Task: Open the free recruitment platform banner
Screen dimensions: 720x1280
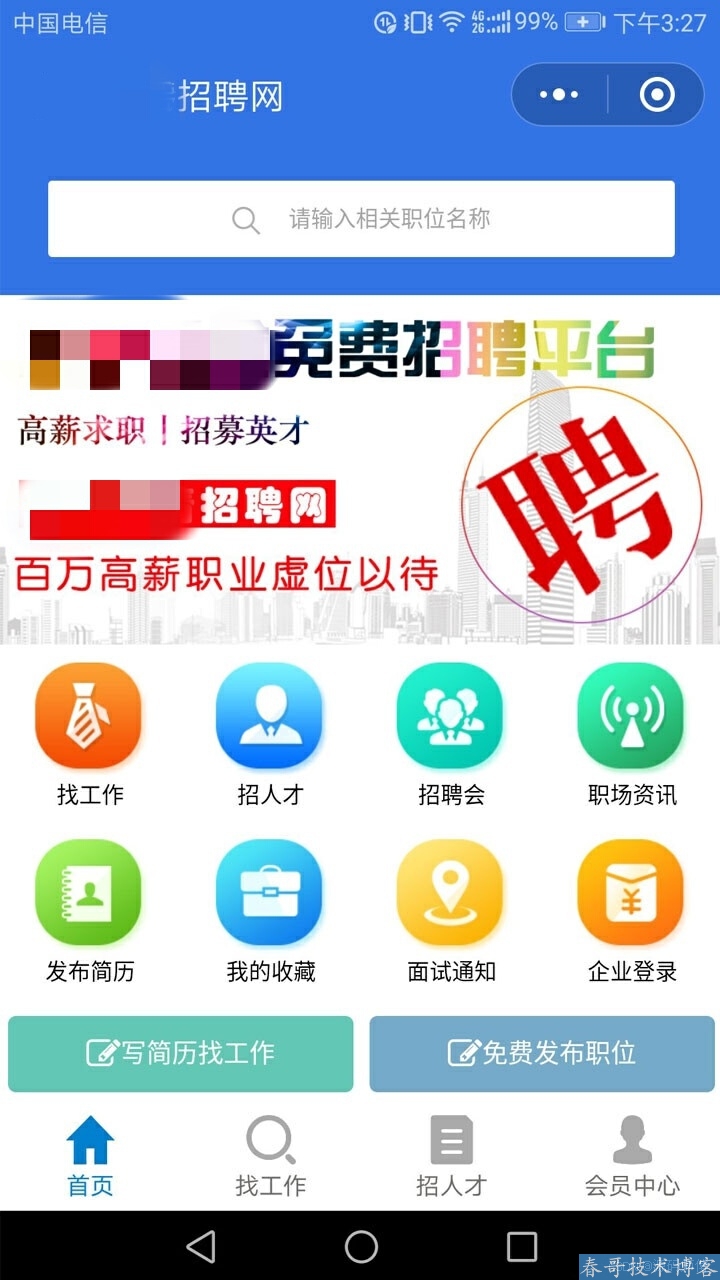Action: [x=360, y=470]
